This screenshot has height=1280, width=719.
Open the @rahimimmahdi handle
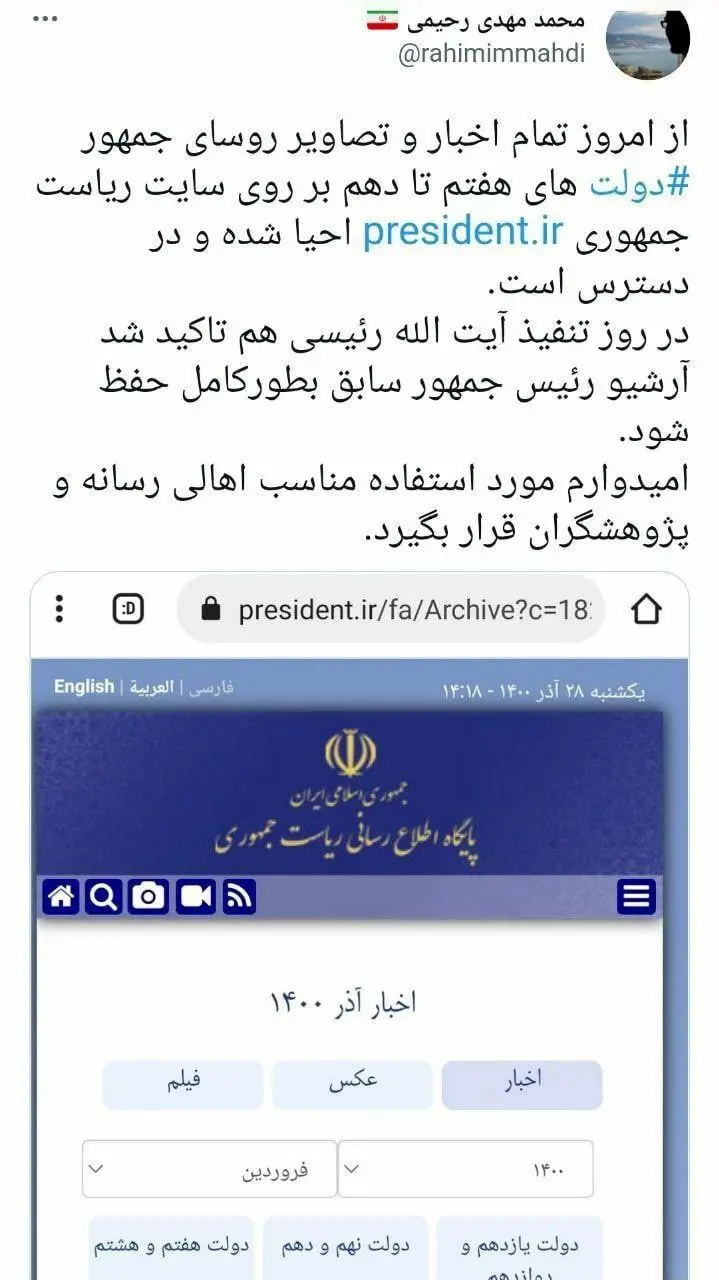(492, 56)
